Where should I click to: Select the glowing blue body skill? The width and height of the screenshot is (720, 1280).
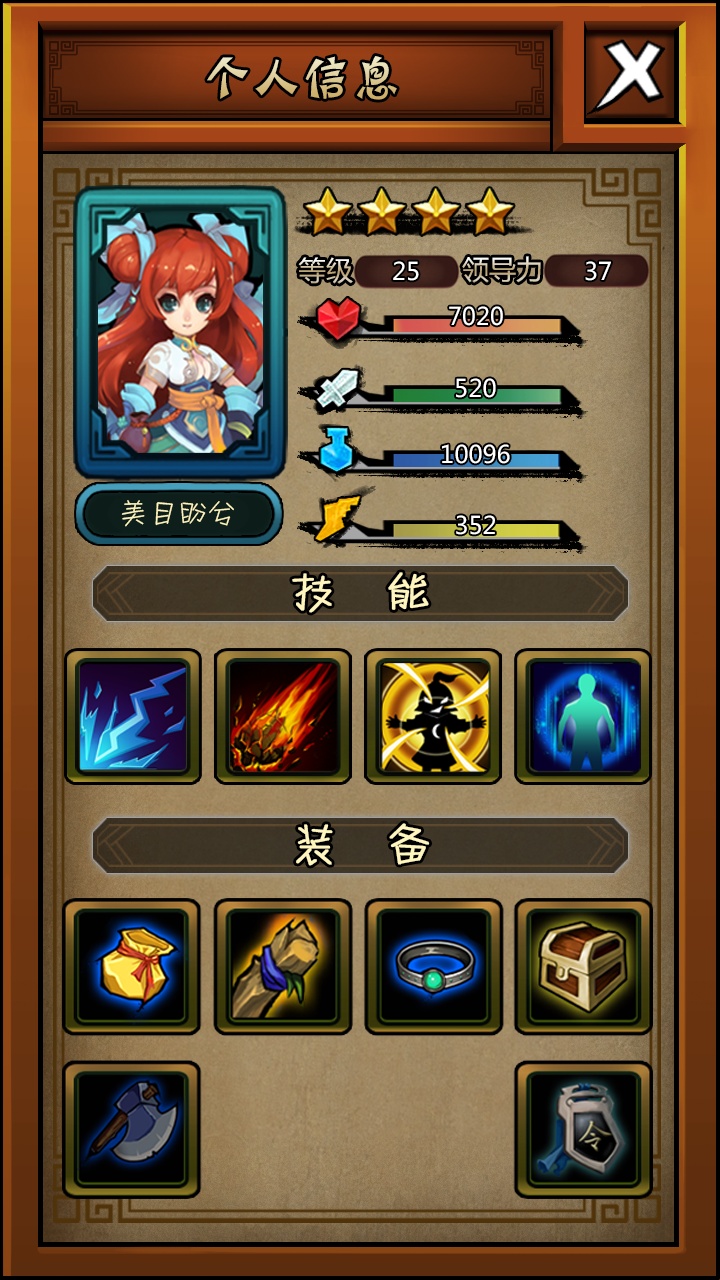(x=583, y=716)
